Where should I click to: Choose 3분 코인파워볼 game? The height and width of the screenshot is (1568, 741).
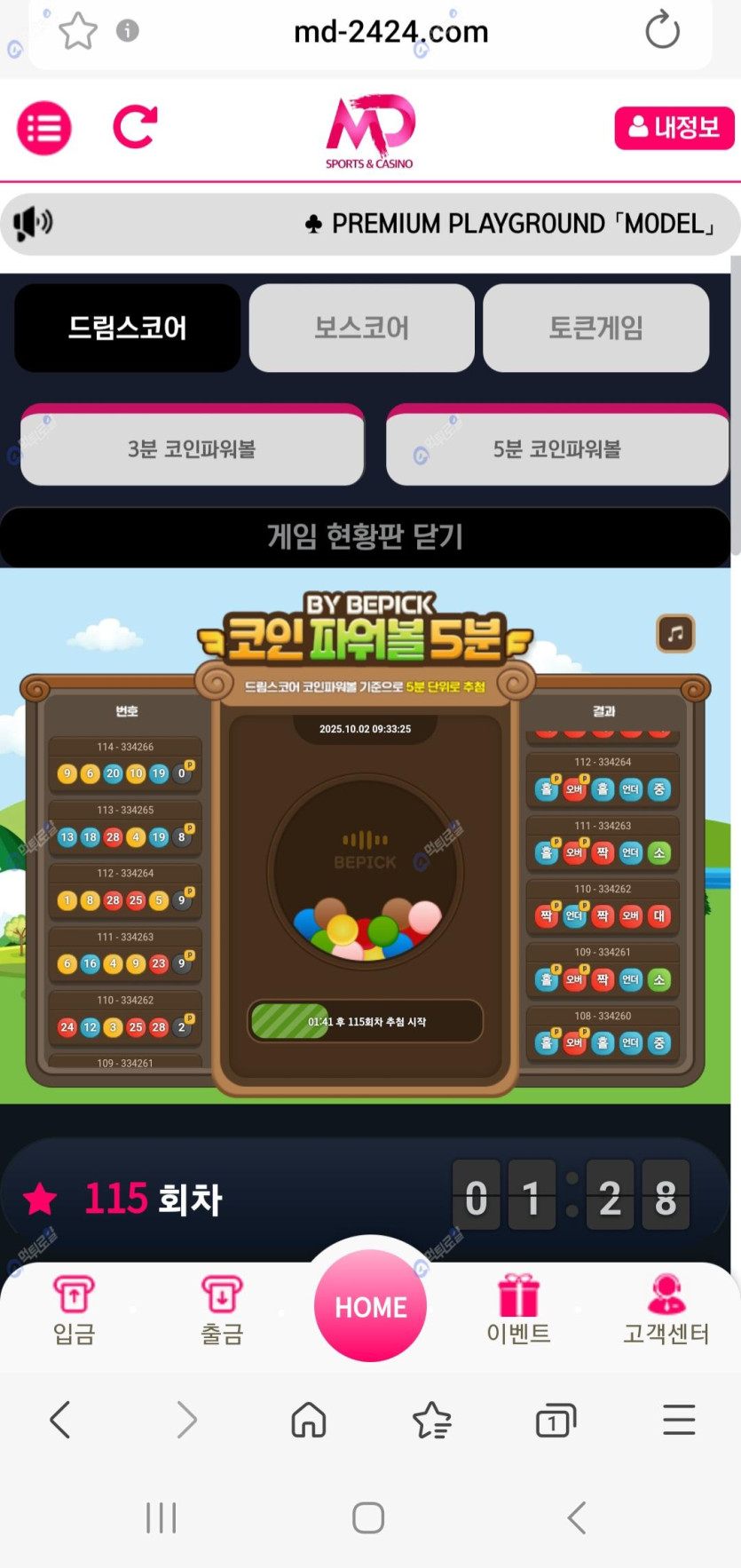tap(192, 449)
